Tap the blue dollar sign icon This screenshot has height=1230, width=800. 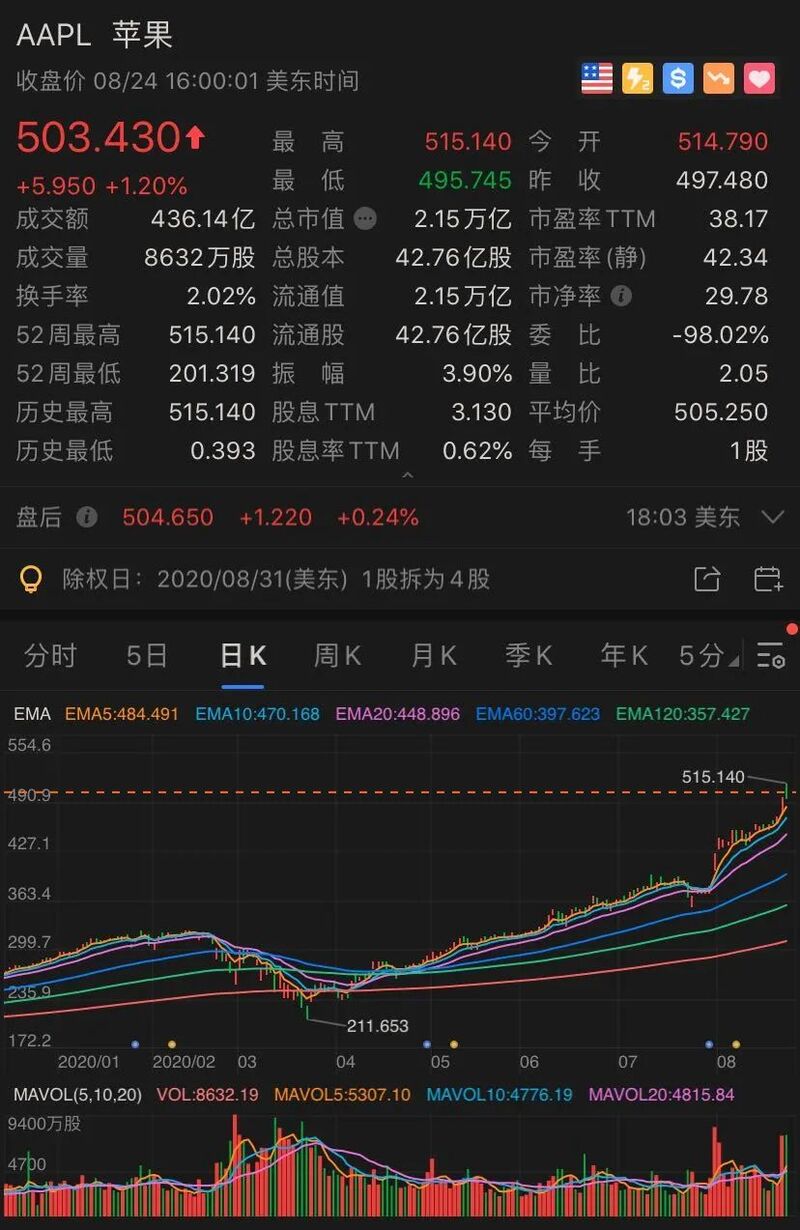click(x=678, y=78)
